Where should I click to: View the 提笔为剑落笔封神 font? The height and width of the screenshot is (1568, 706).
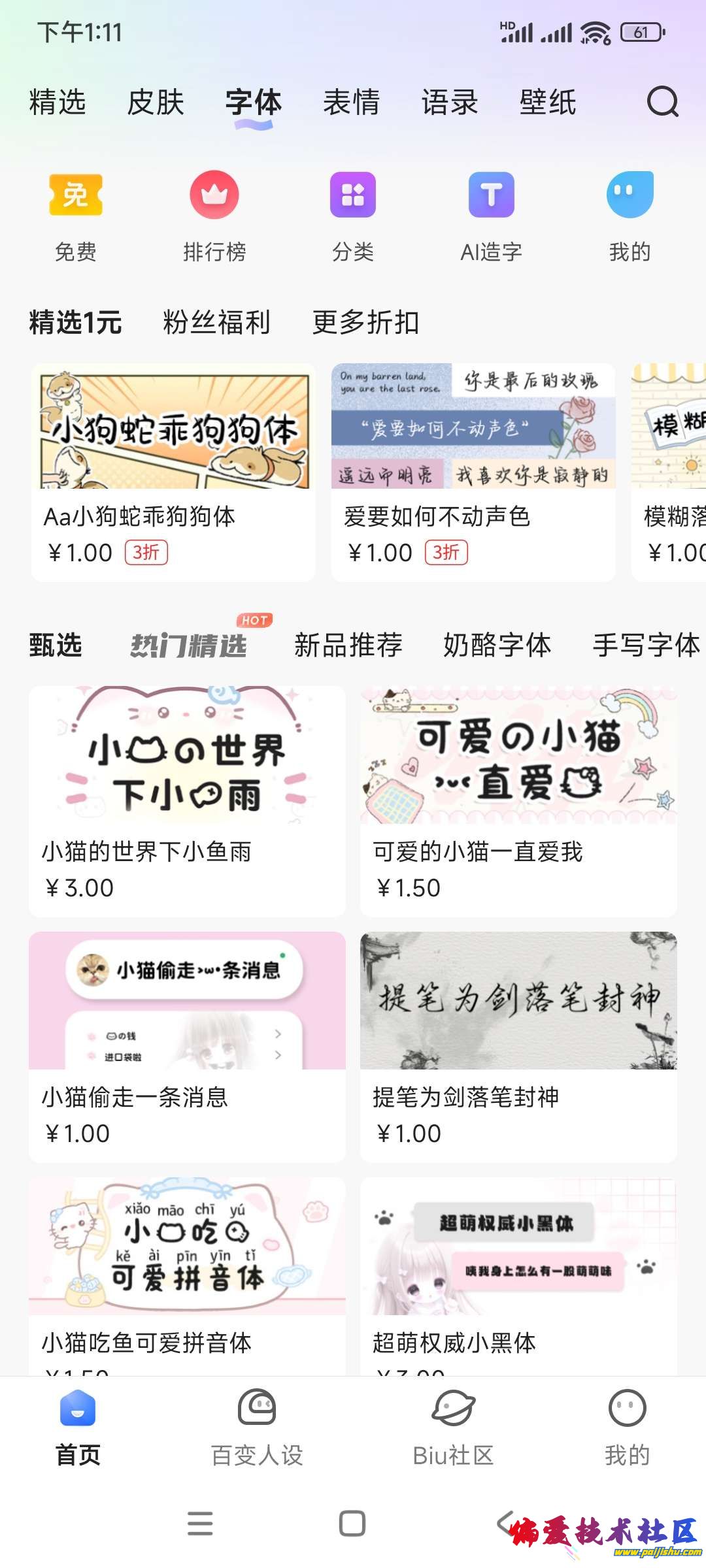(x=518, y=1047)
